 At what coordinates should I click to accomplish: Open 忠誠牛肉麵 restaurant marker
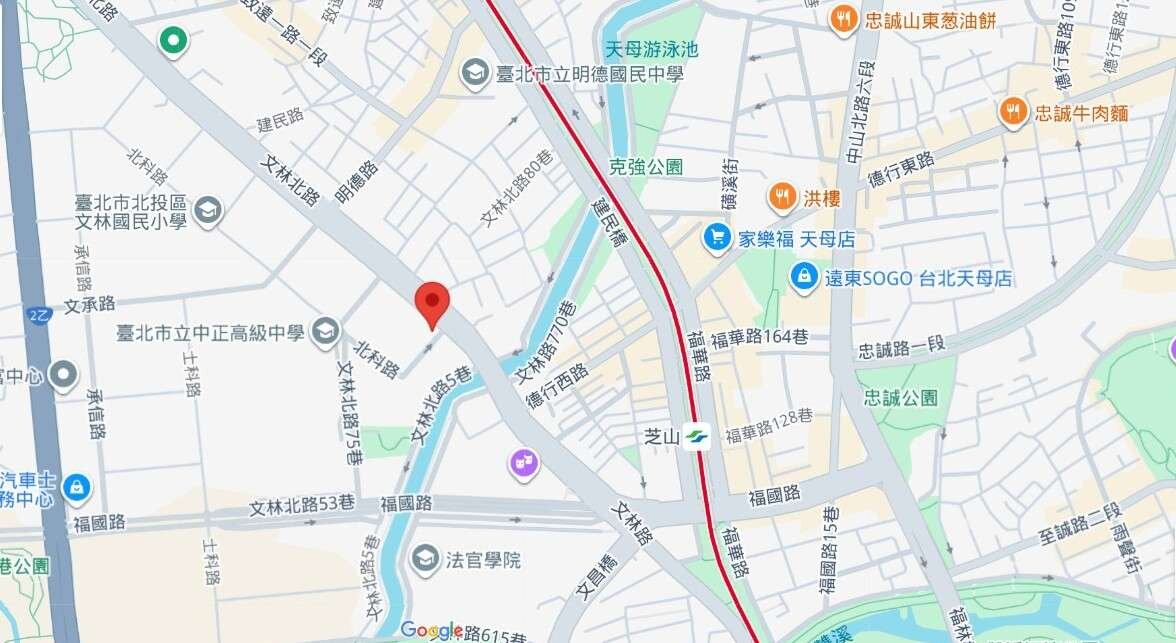(x=1013, y=112)
